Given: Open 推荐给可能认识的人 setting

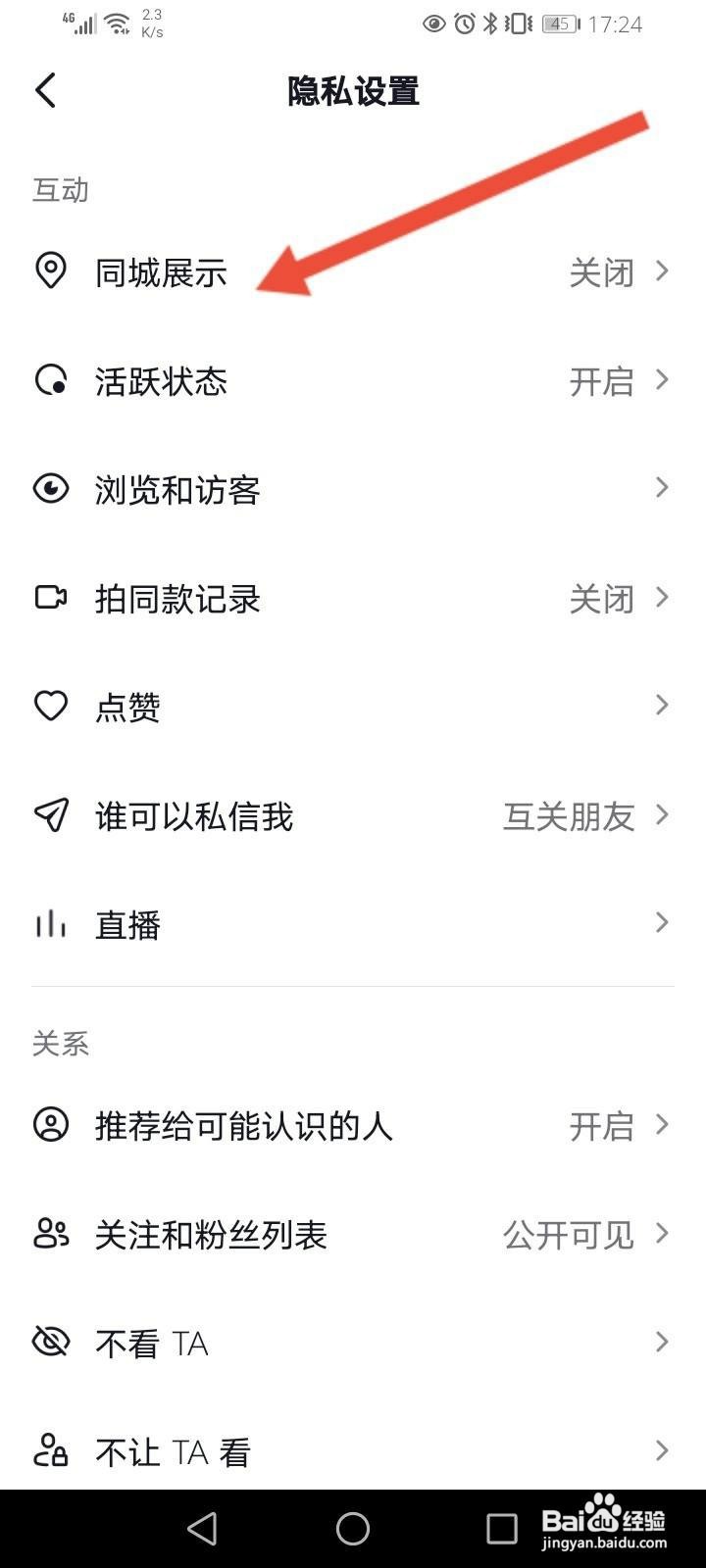Looking at the screenshot, I should [353, 1125].
